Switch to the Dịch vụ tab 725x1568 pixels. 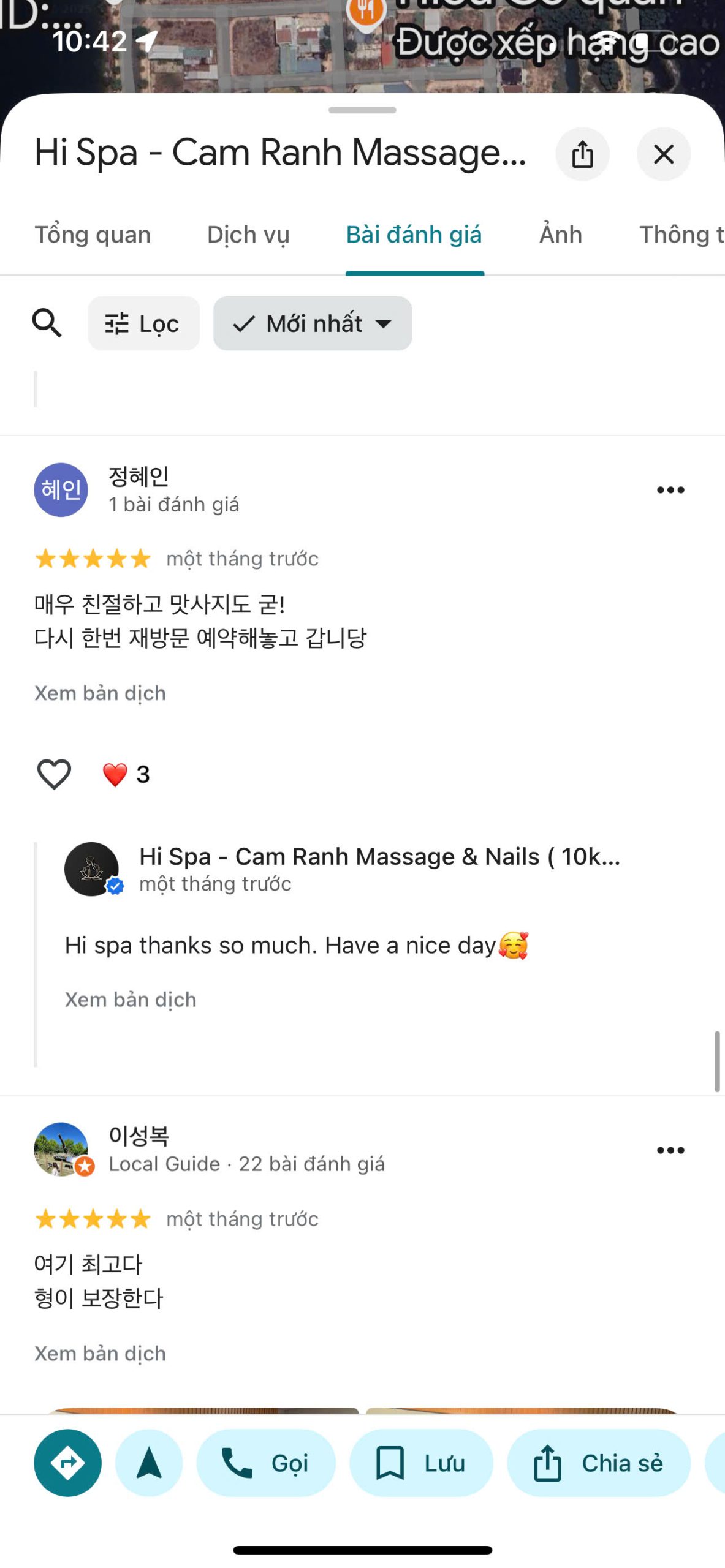pyautogui.click(x=248, y=235)
